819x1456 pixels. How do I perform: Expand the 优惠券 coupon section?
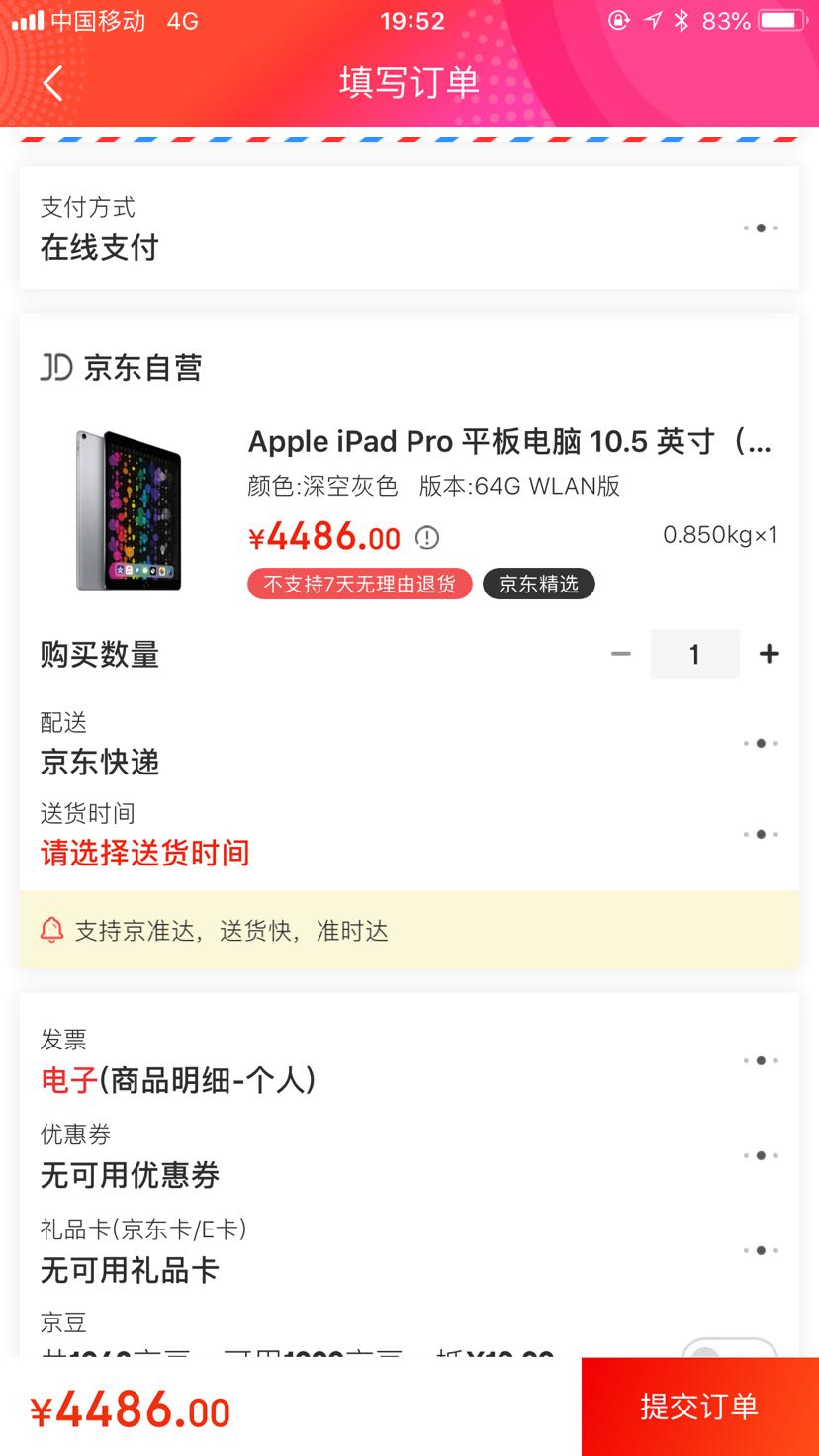(x=760, y=1154)
